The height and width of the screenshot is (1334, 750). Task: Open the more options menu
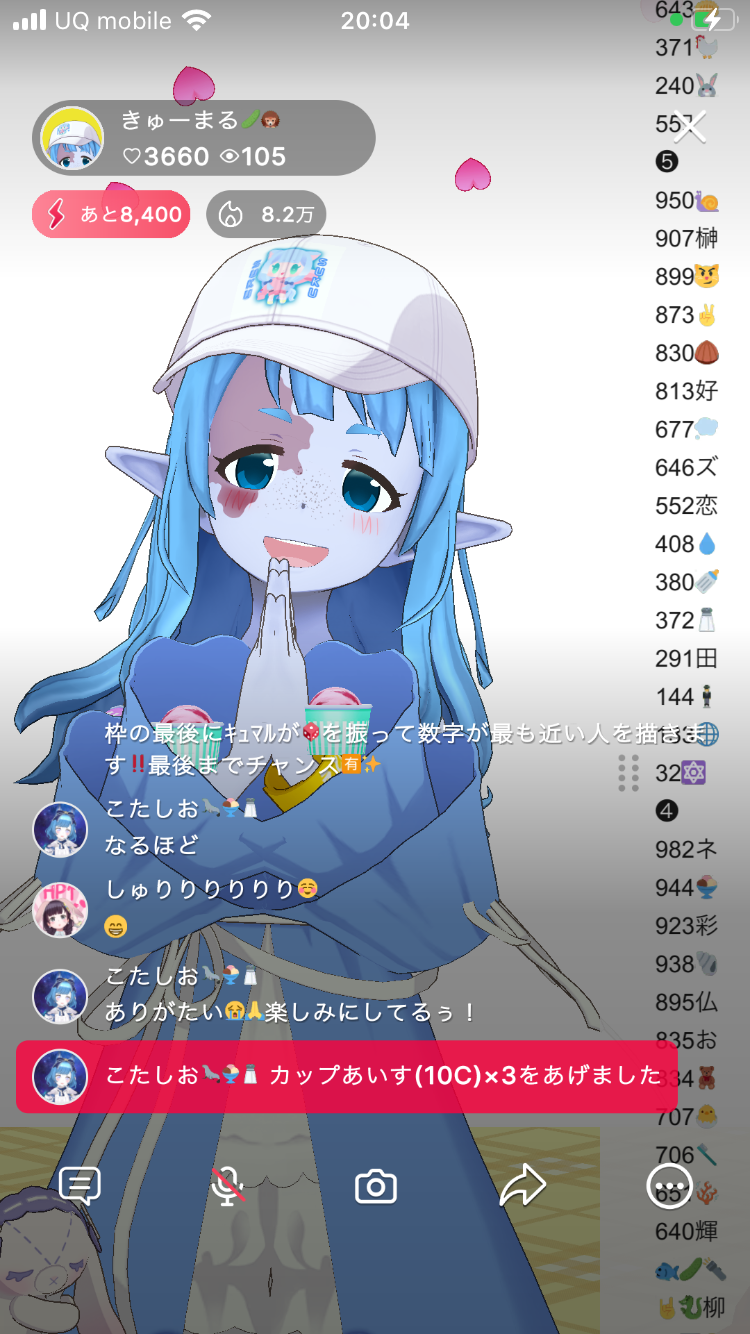point(669,1186)
